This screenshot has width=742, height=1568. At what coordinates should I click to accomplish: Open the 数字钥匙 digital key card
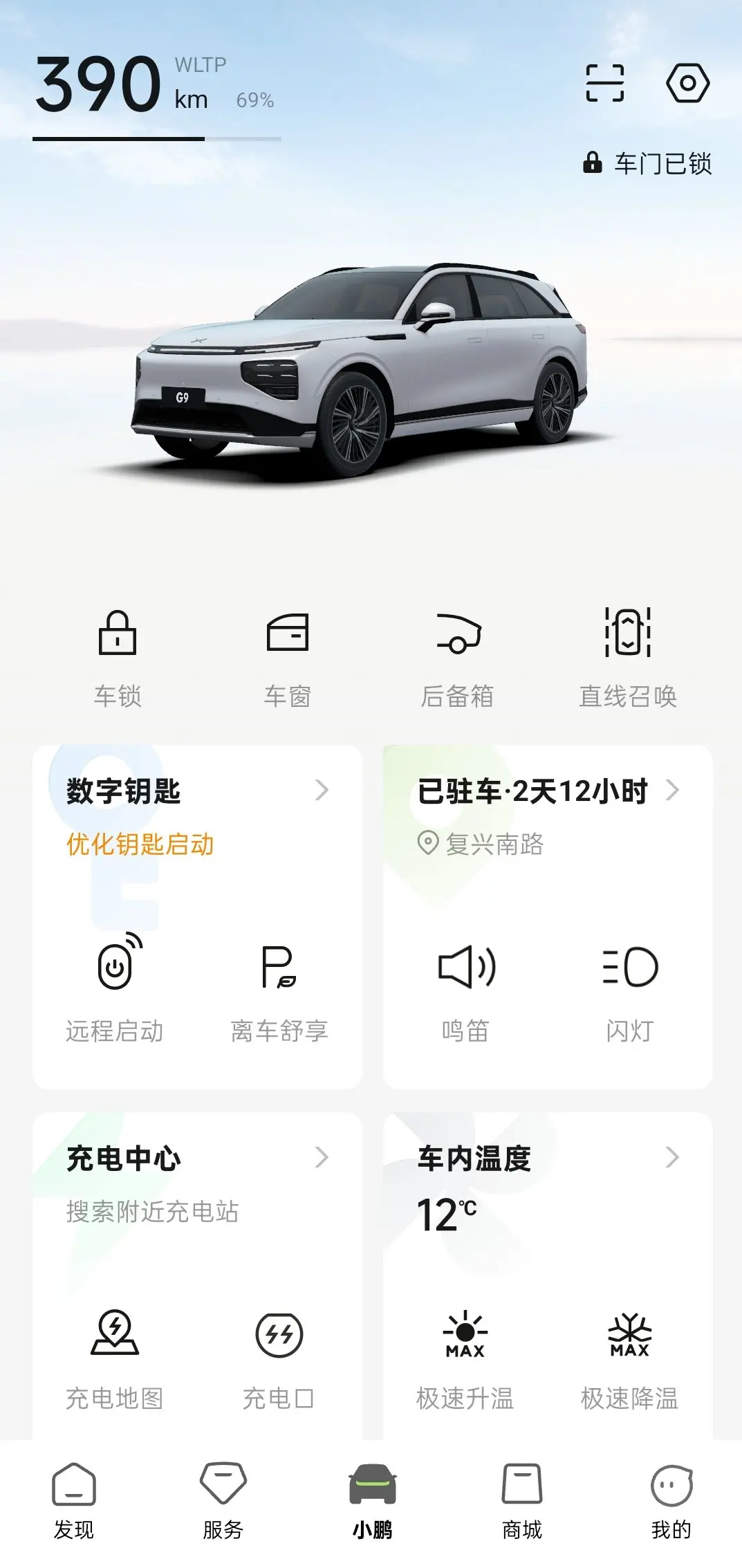point(197,791)
